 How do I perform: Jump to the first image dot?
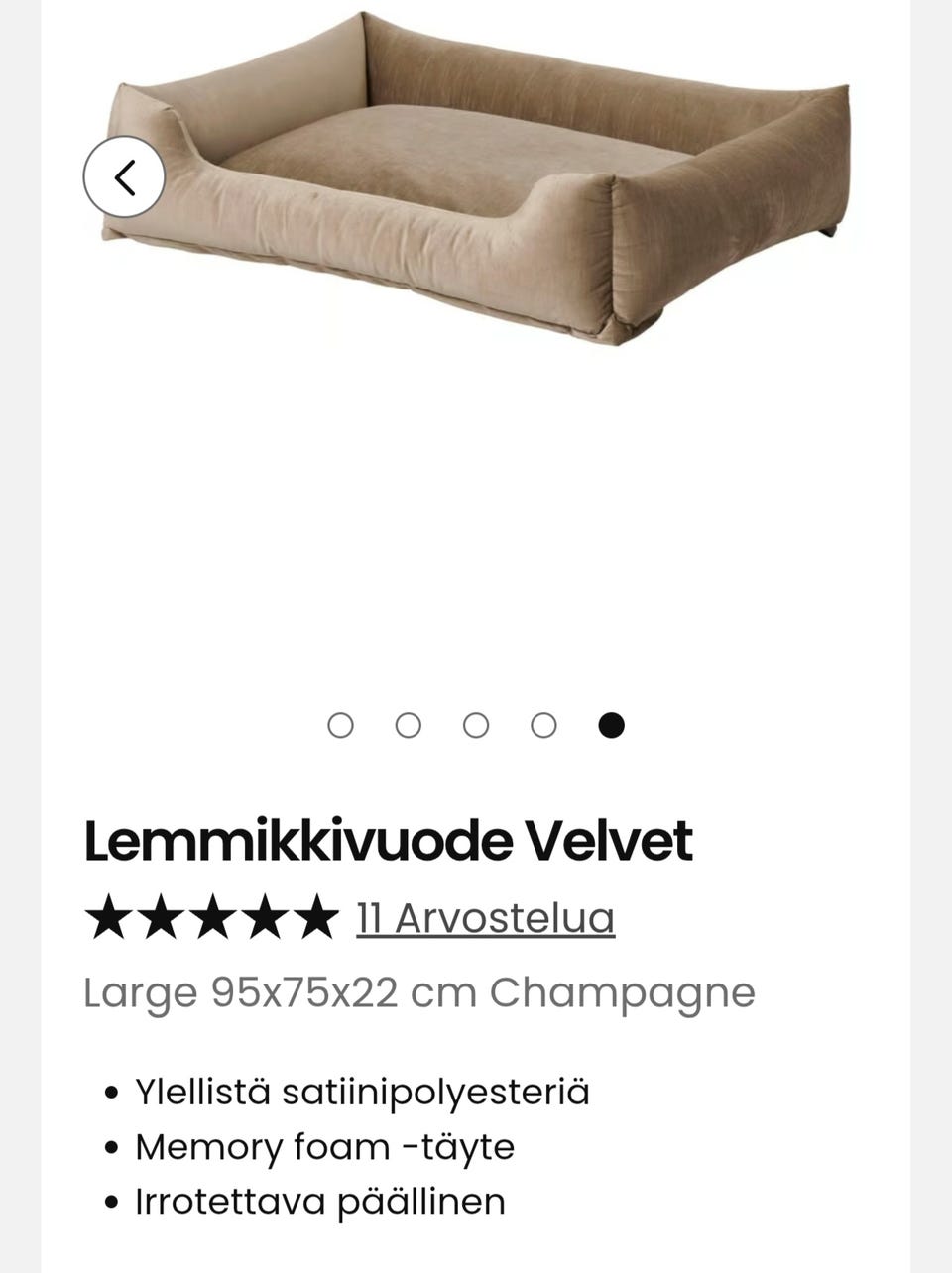[x=340, y=726]
